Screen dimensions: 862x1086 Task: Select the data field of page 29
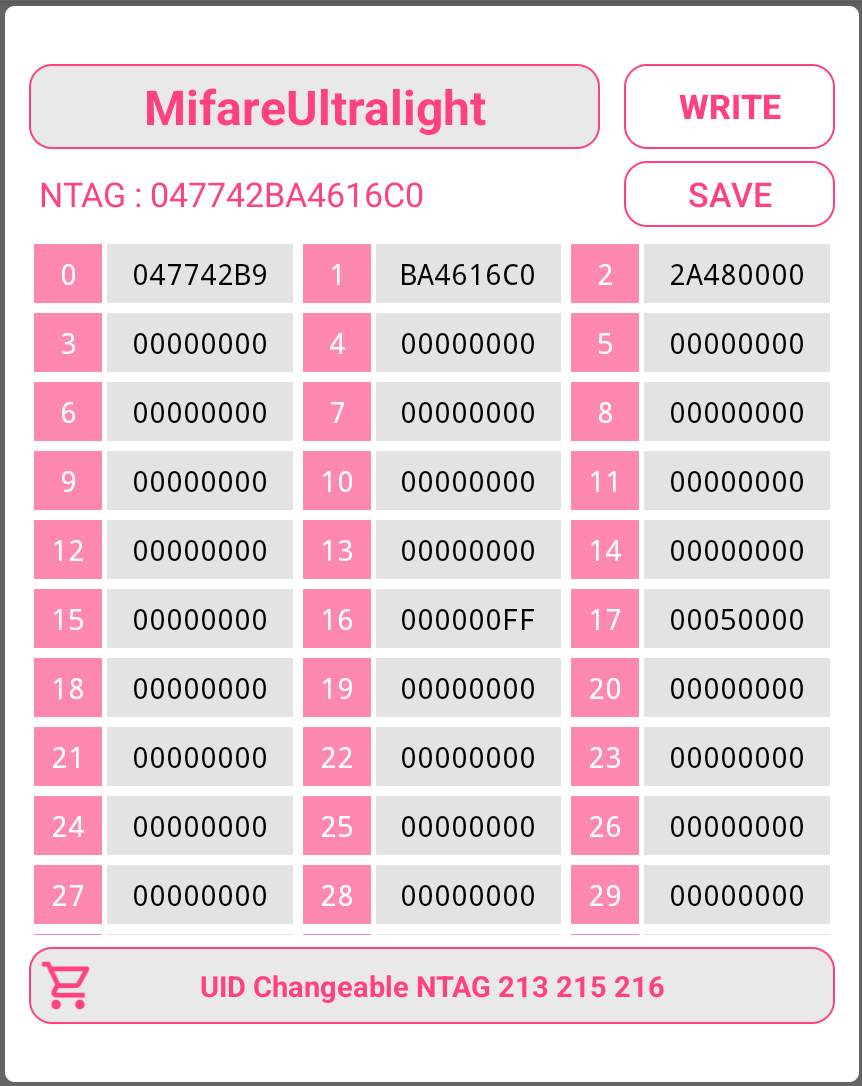click(x=736, y=895)
